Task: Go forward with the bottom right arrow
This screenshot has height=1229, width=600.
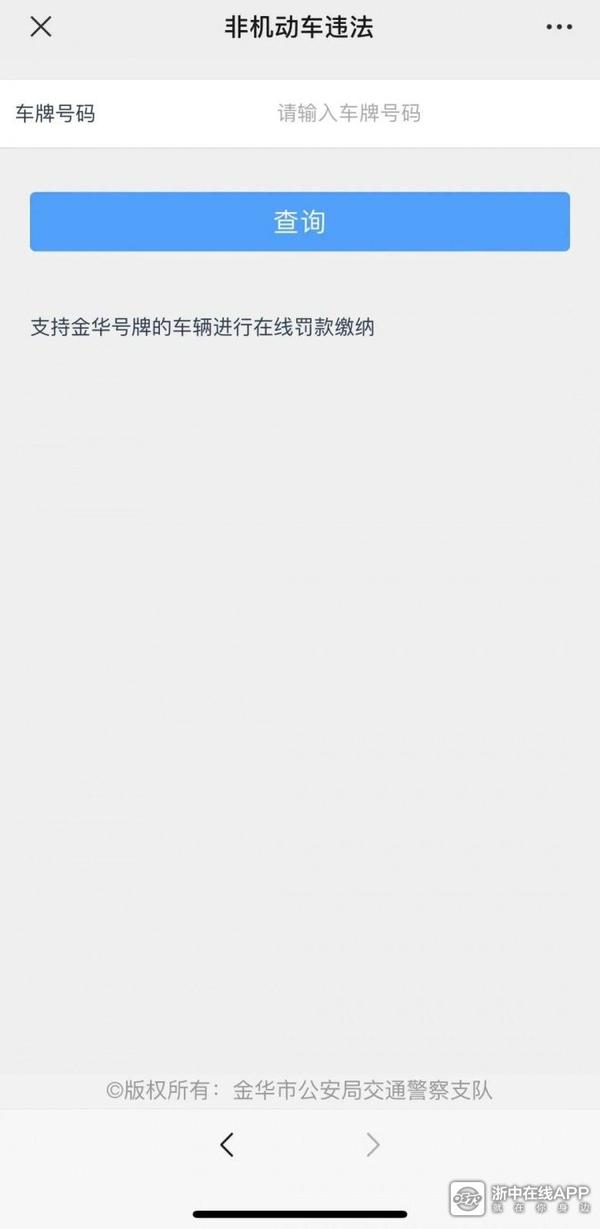Action: point(372,1145)
